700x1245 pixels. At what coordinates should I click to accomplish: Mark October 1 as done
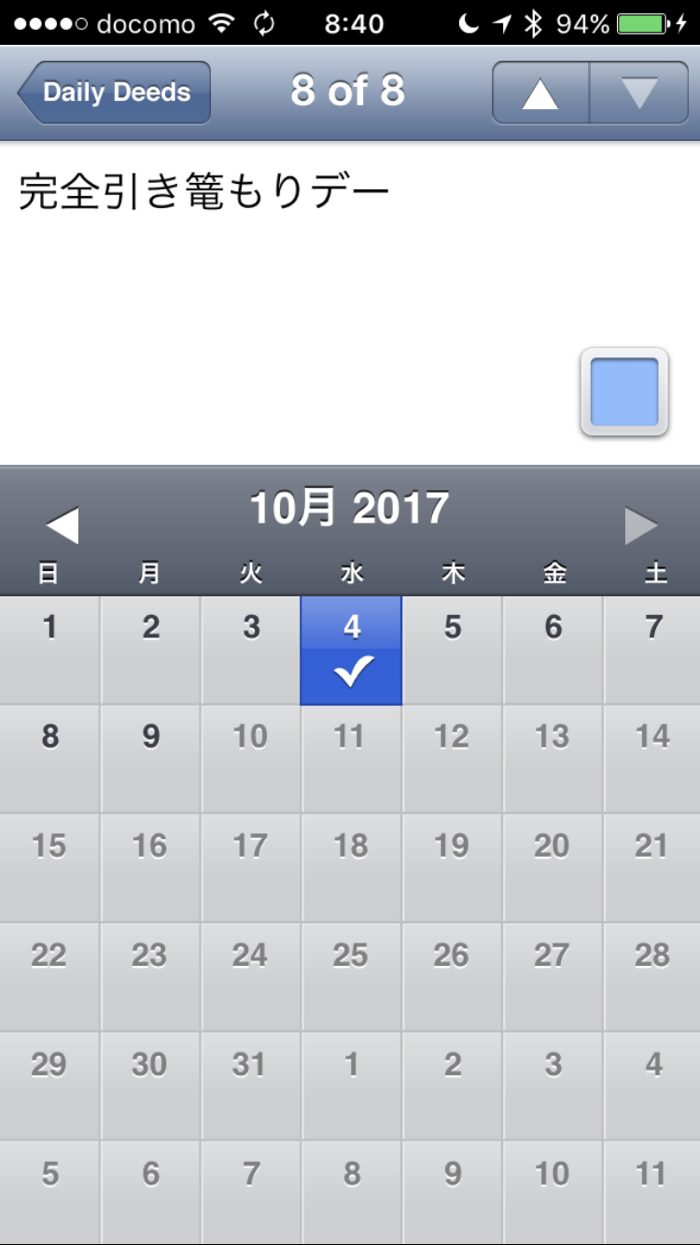pos(50,651)
